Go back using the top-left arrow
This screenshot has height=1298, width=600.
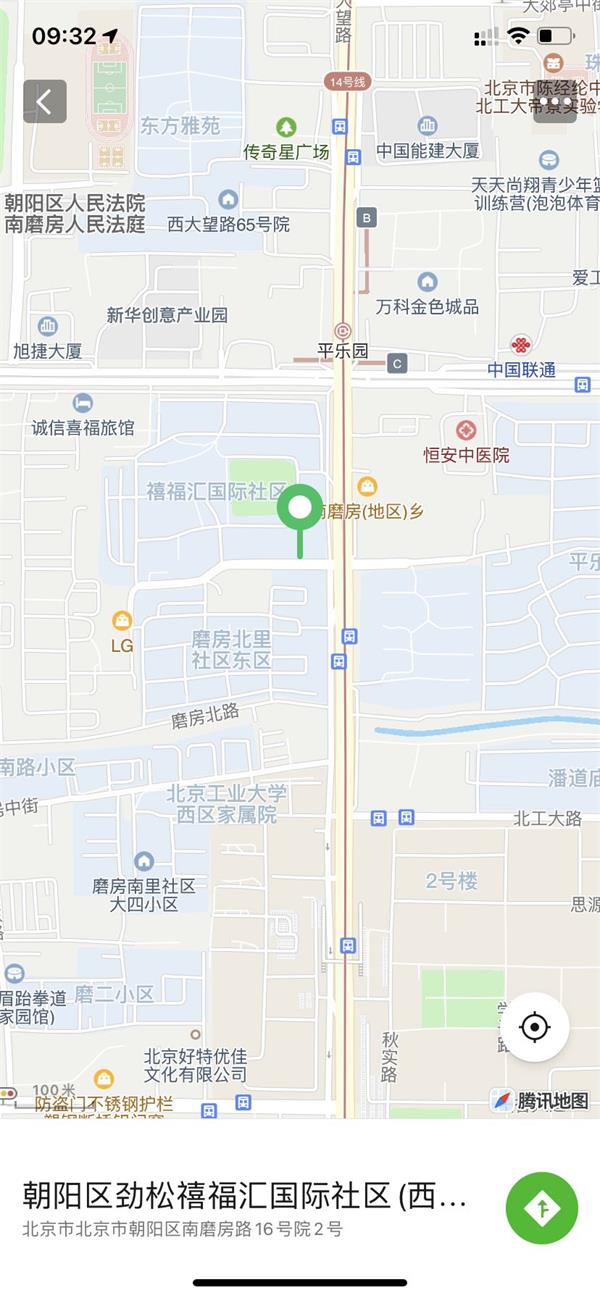coord(45,101)
